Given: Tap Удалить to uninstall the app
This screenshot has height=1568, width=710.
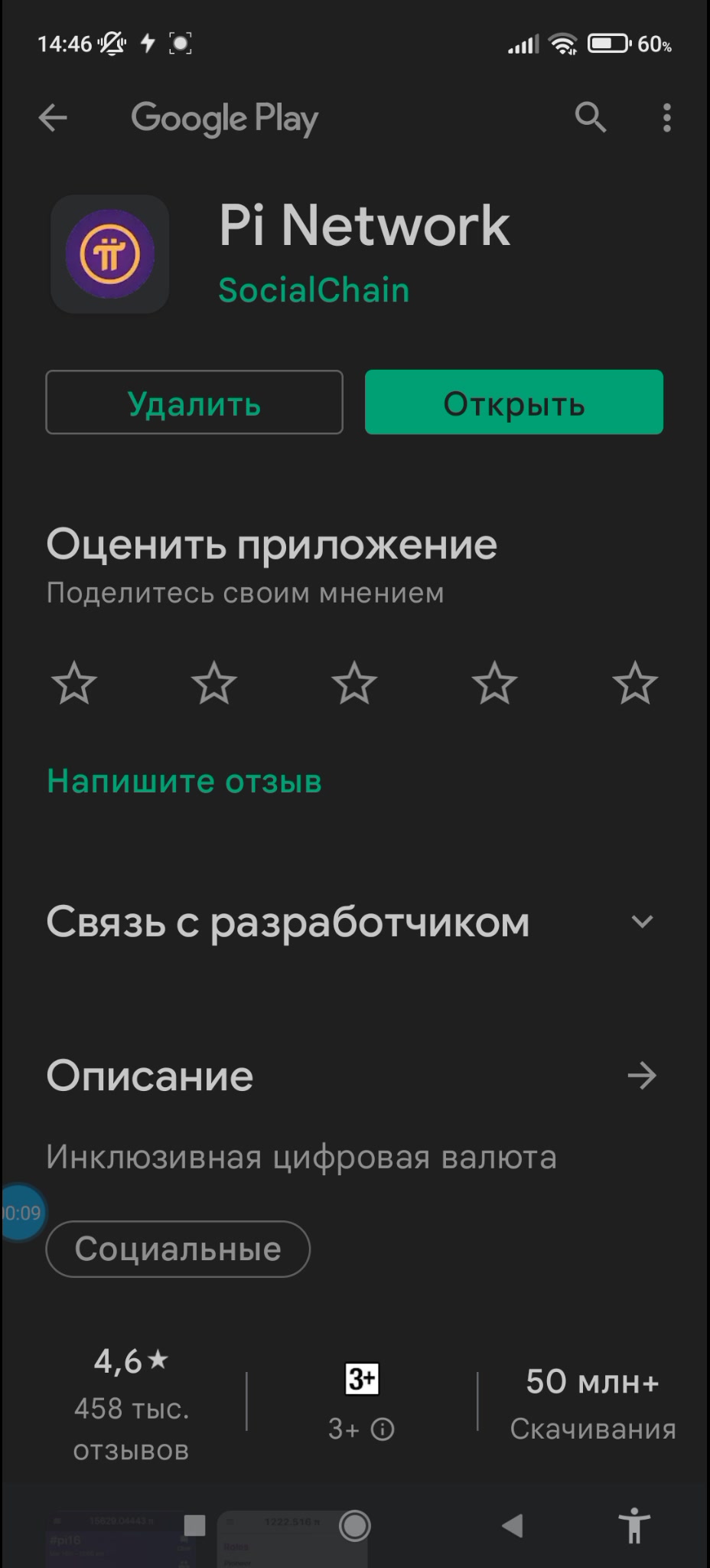Looking at the screenshot, I should (194, 402).
